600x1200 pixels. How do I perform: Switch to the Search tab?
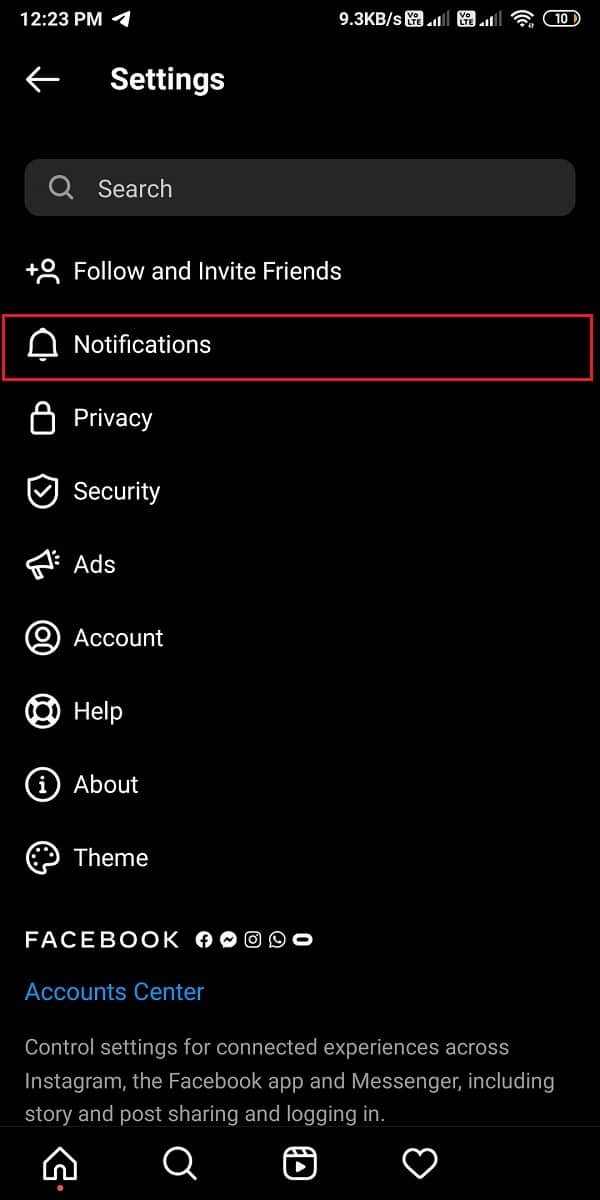pos(180,1163)
